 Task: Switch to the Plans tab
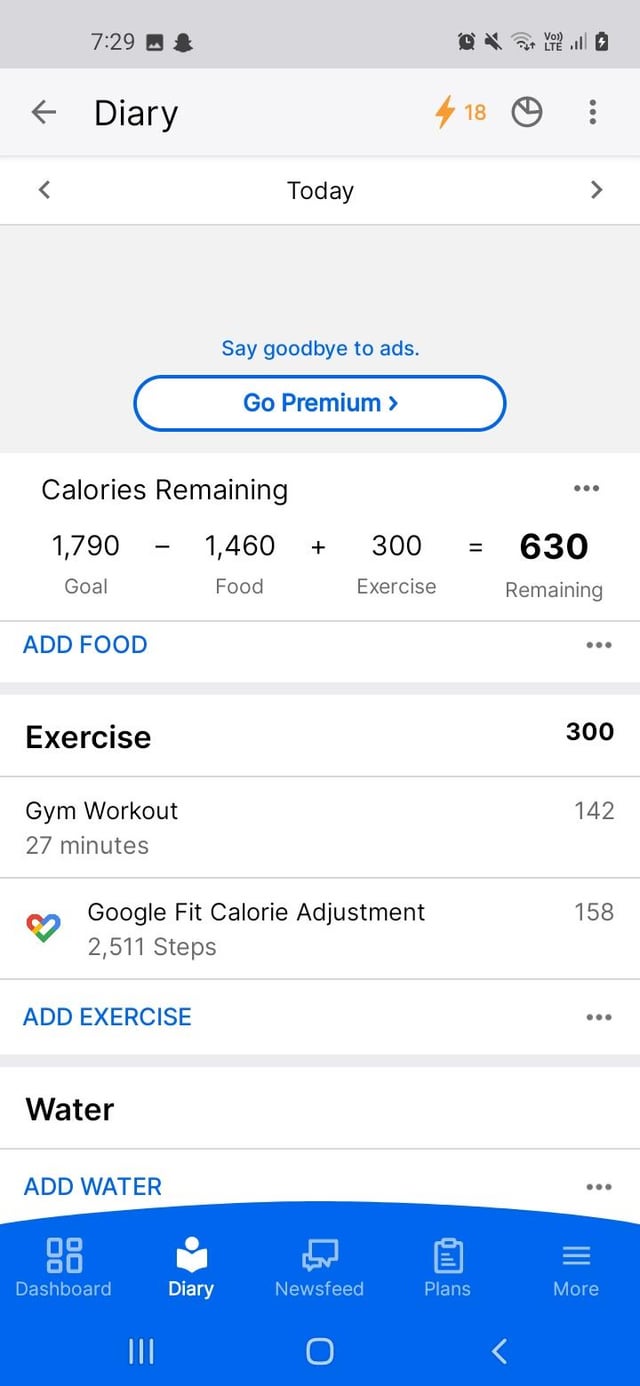(447, 1268)
